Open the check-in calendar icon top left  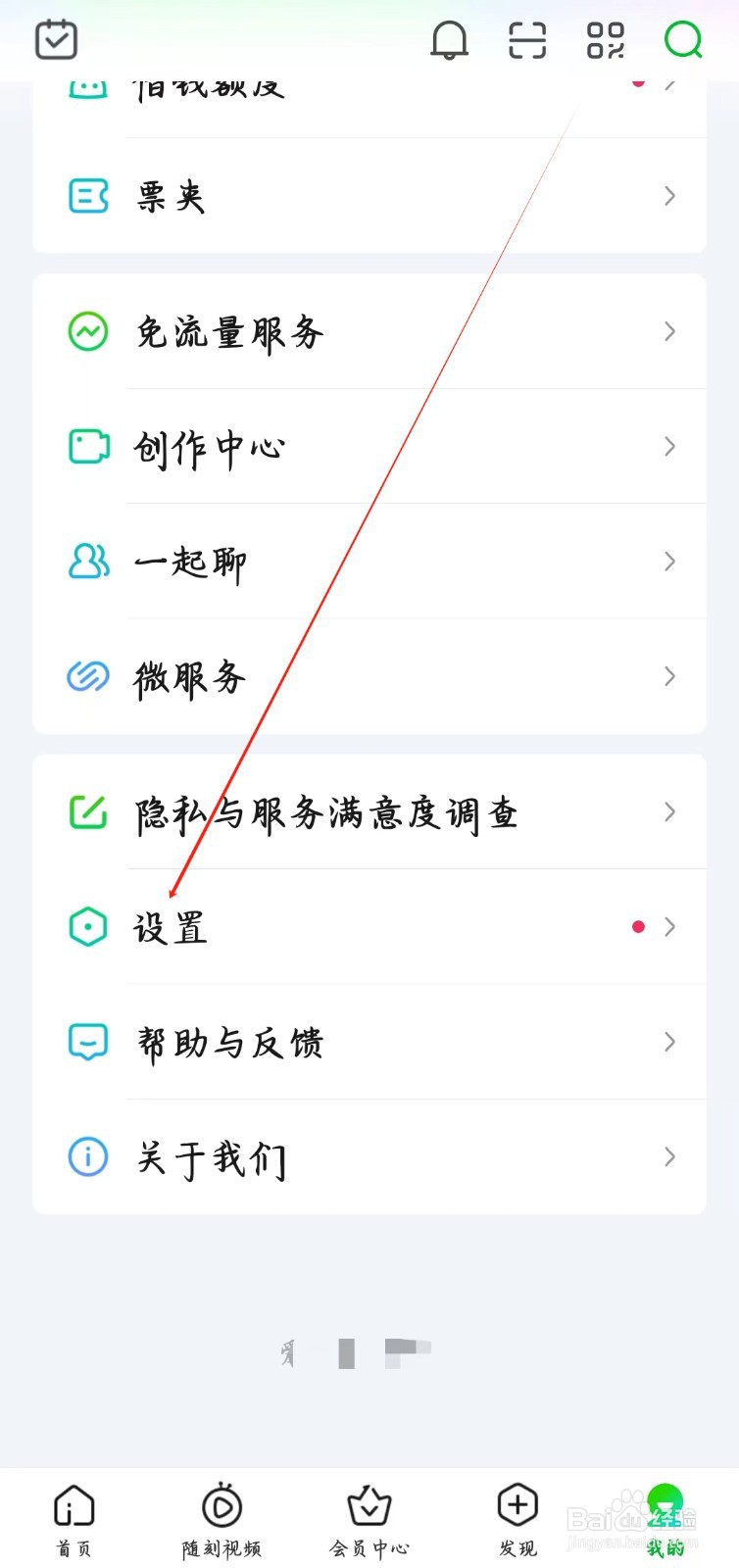coord(56,39)
